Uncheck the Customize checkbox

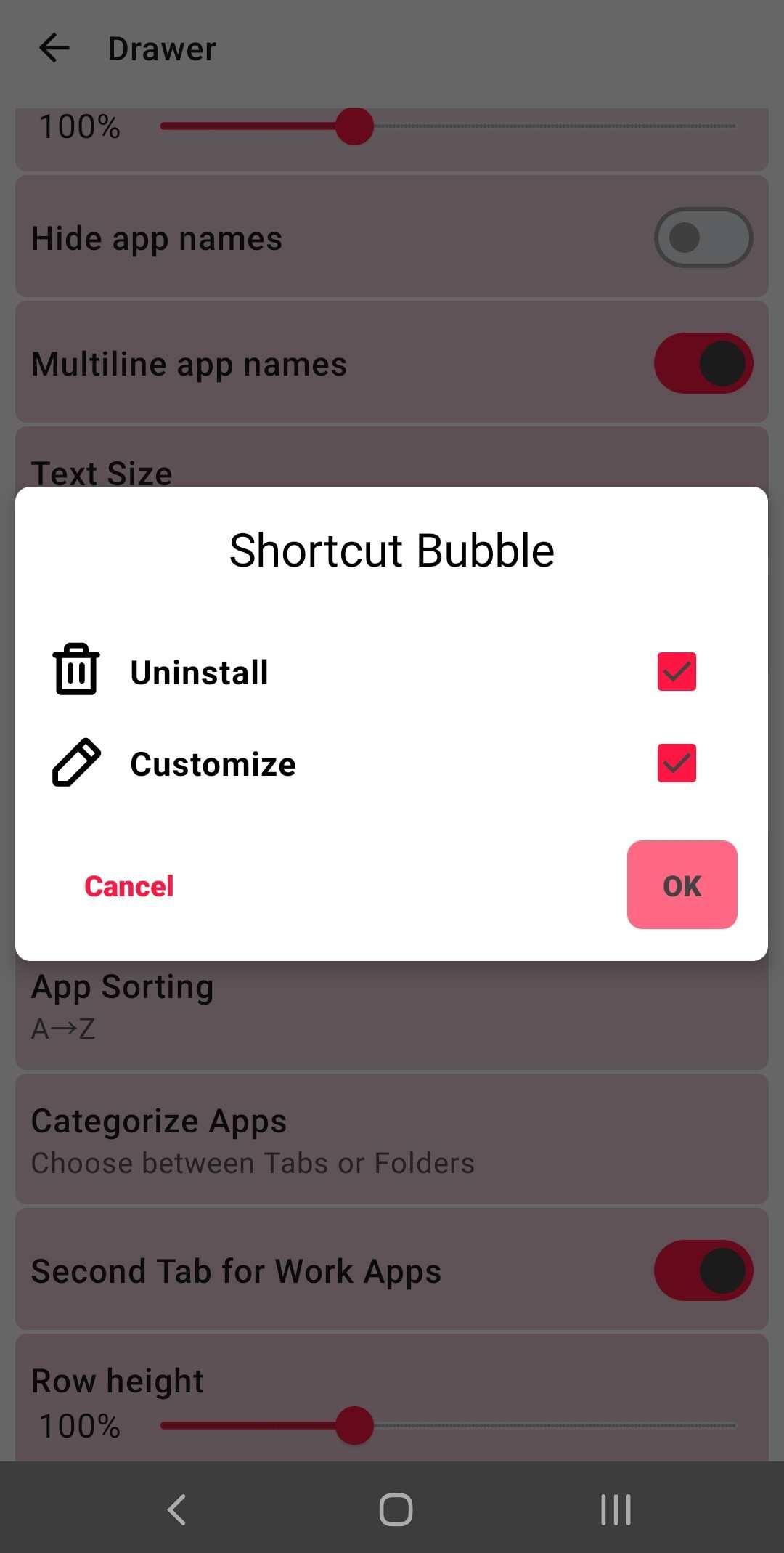676,763
